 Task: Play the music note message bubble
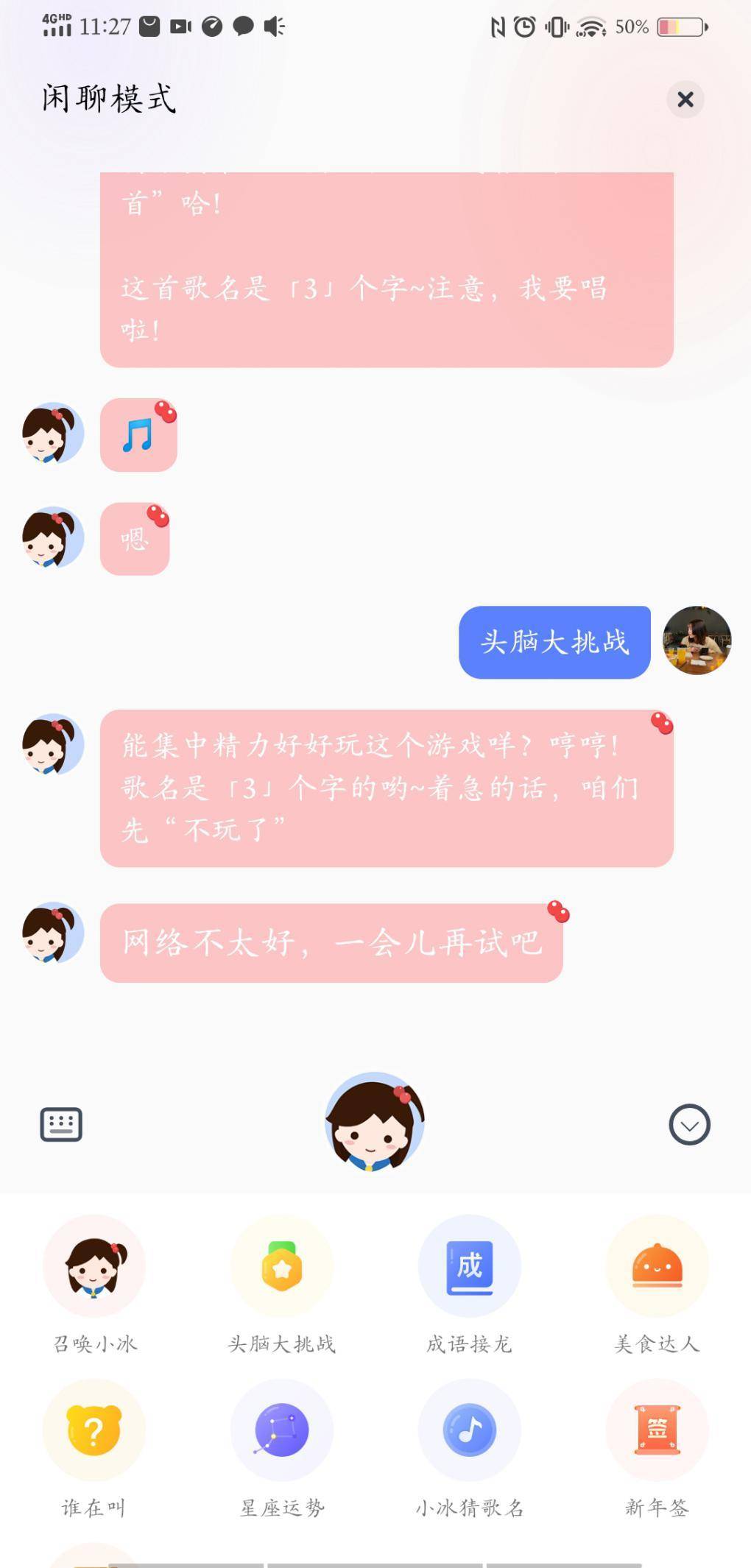point(138,434)
